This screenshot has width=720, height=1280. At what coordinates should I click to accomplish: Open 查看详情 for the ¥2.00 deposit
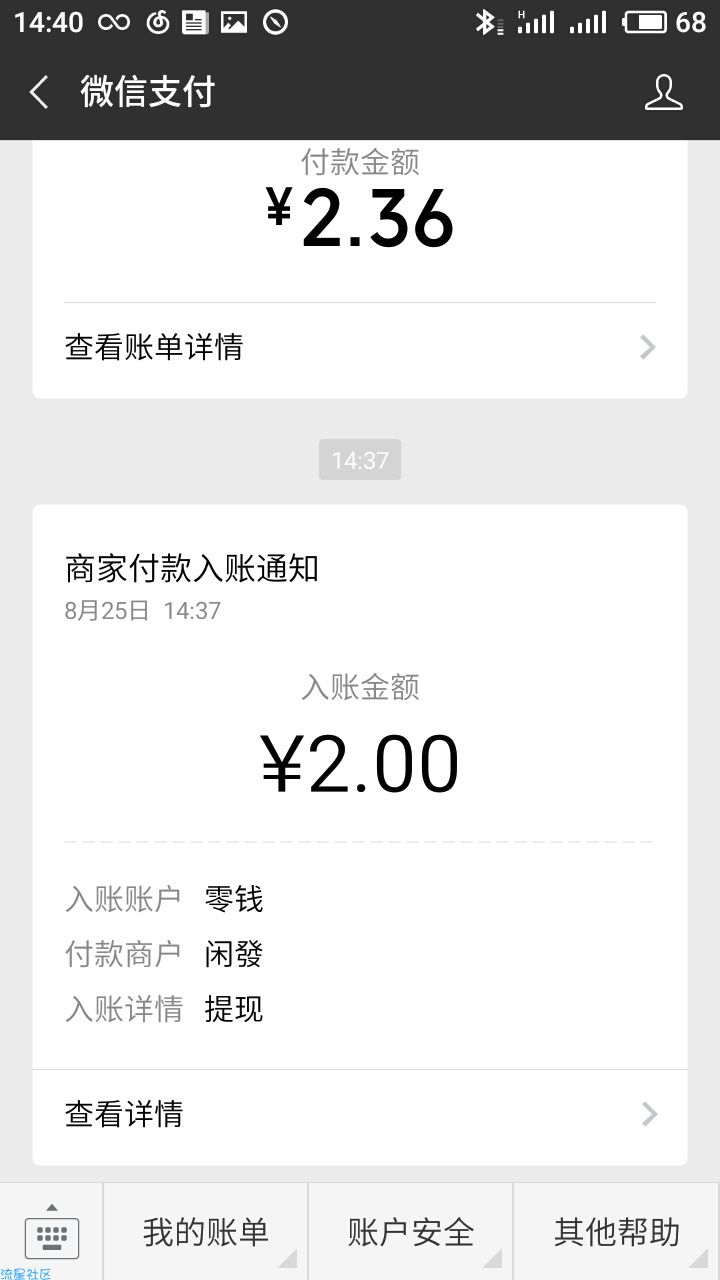360,1114
